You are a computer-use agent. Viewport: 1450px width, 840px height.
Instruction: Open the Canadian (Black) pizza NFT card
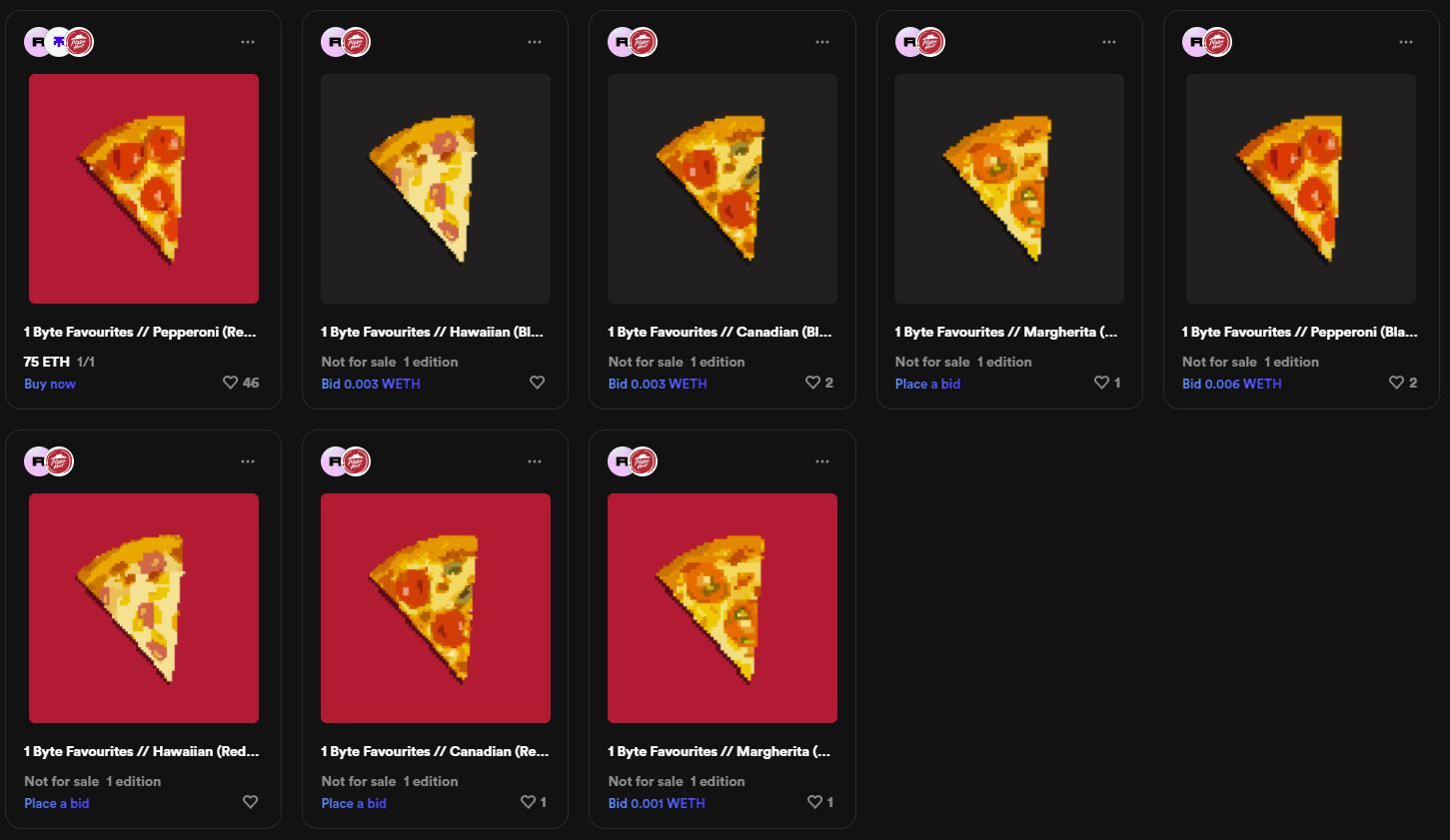pos(722,189)
